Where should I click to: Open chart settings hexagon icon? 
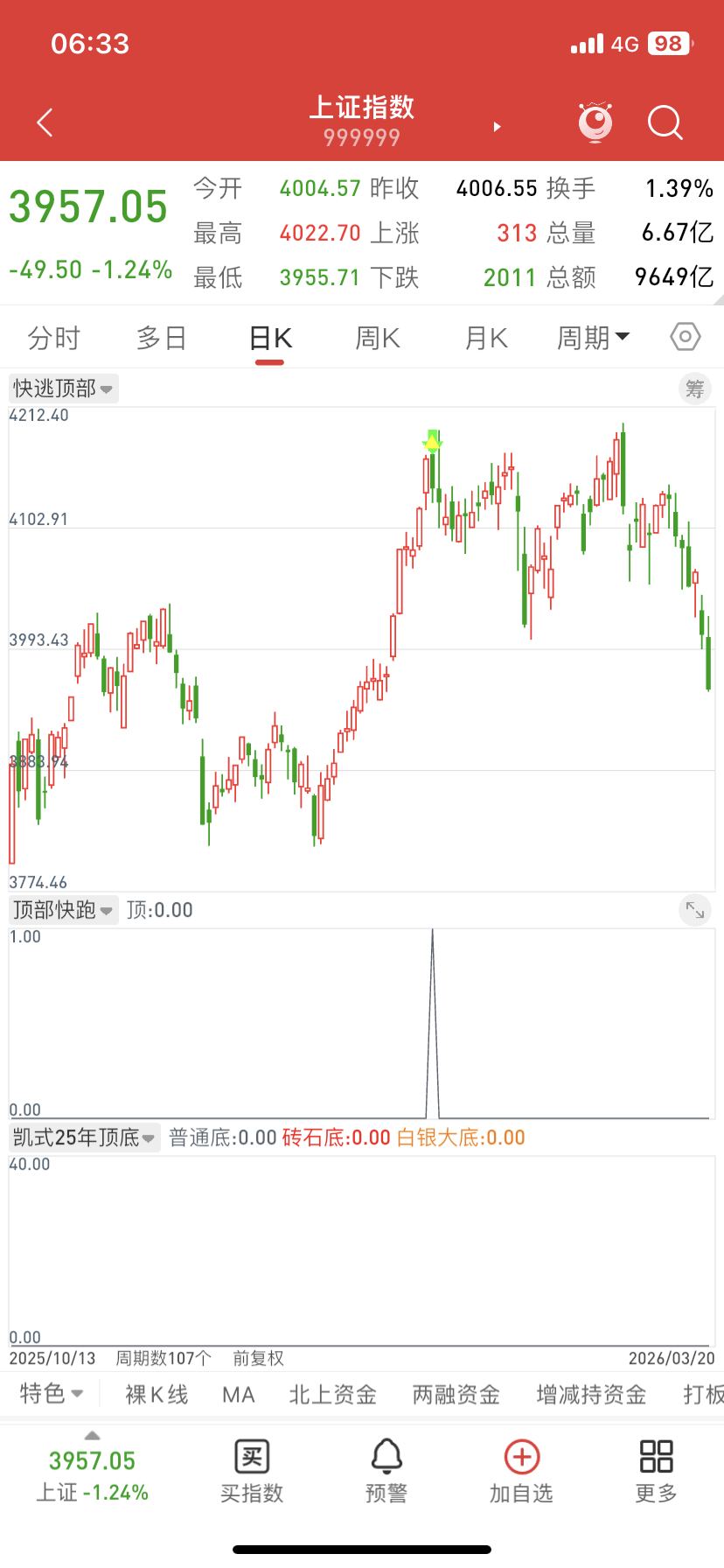(686, 337)
